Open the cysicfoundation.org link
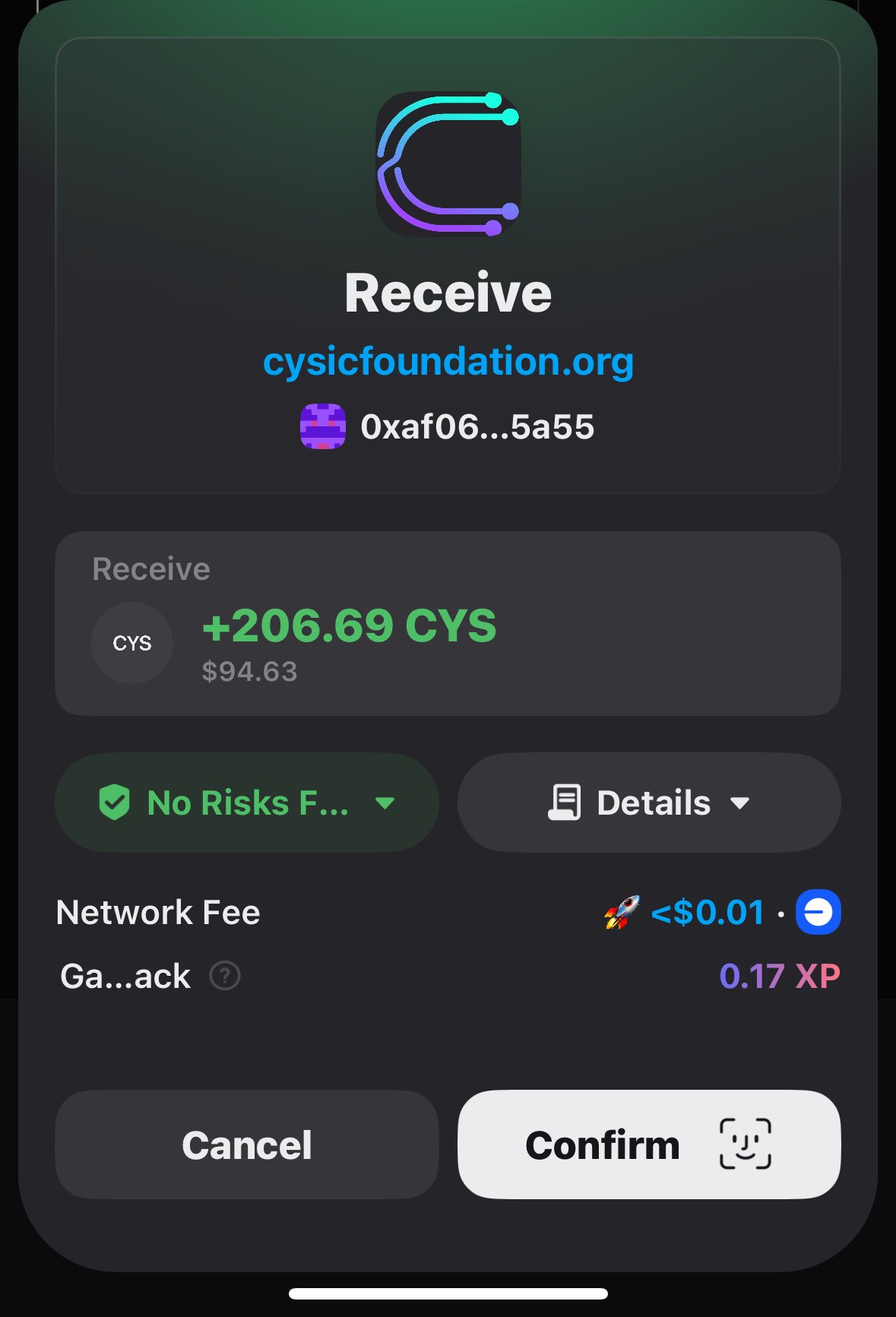896x1317 pixels. pyautogui.click(x=448, y=362)
